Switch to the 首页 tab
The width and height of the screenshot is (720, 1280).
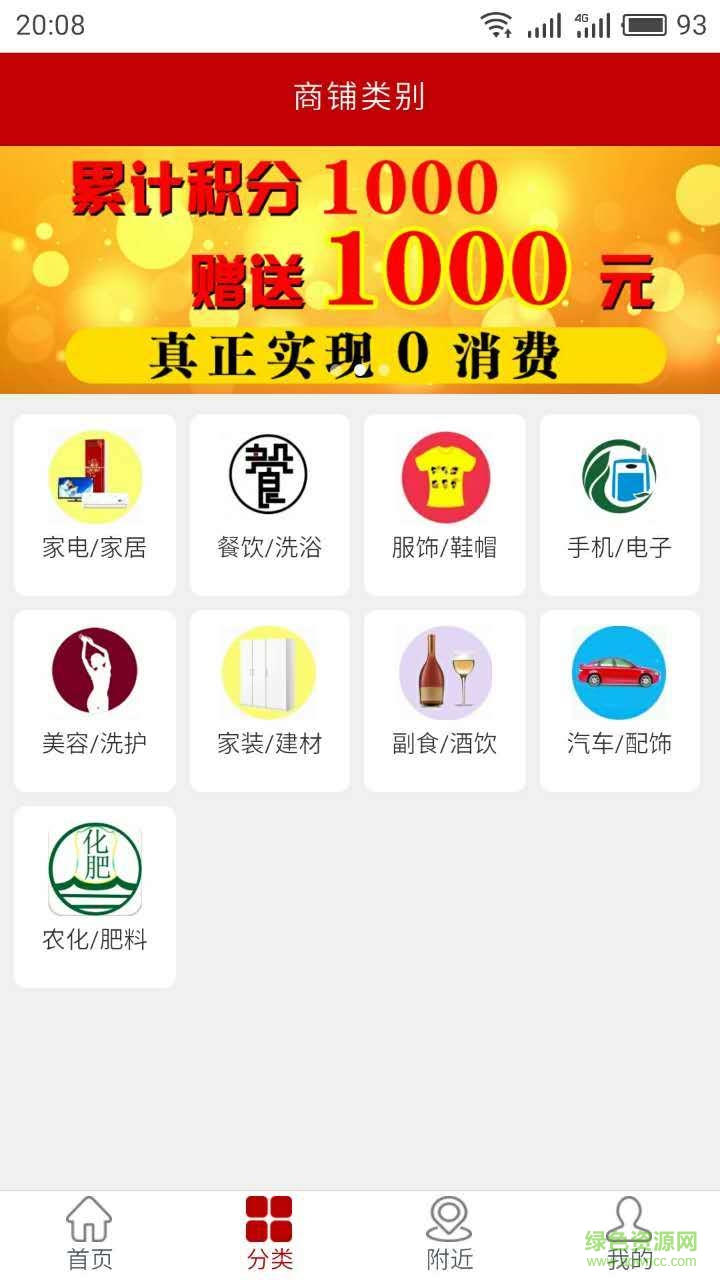click(90, 1234)
